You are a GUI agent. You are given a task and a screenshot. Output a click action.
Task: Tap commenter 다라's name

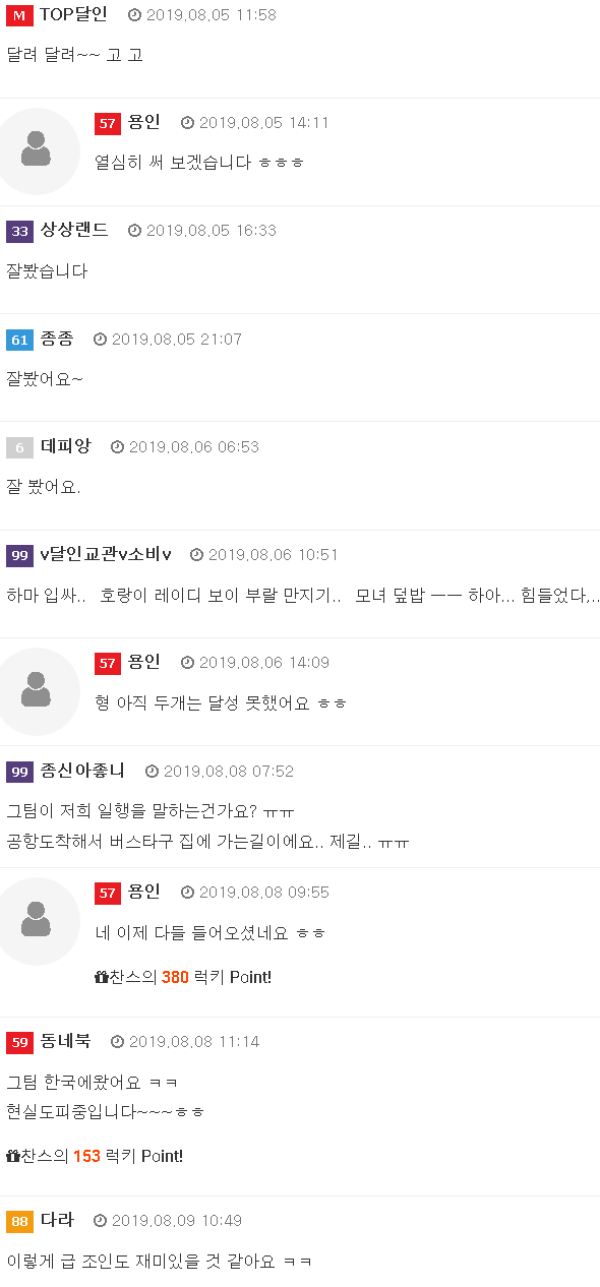point(57,1220)
